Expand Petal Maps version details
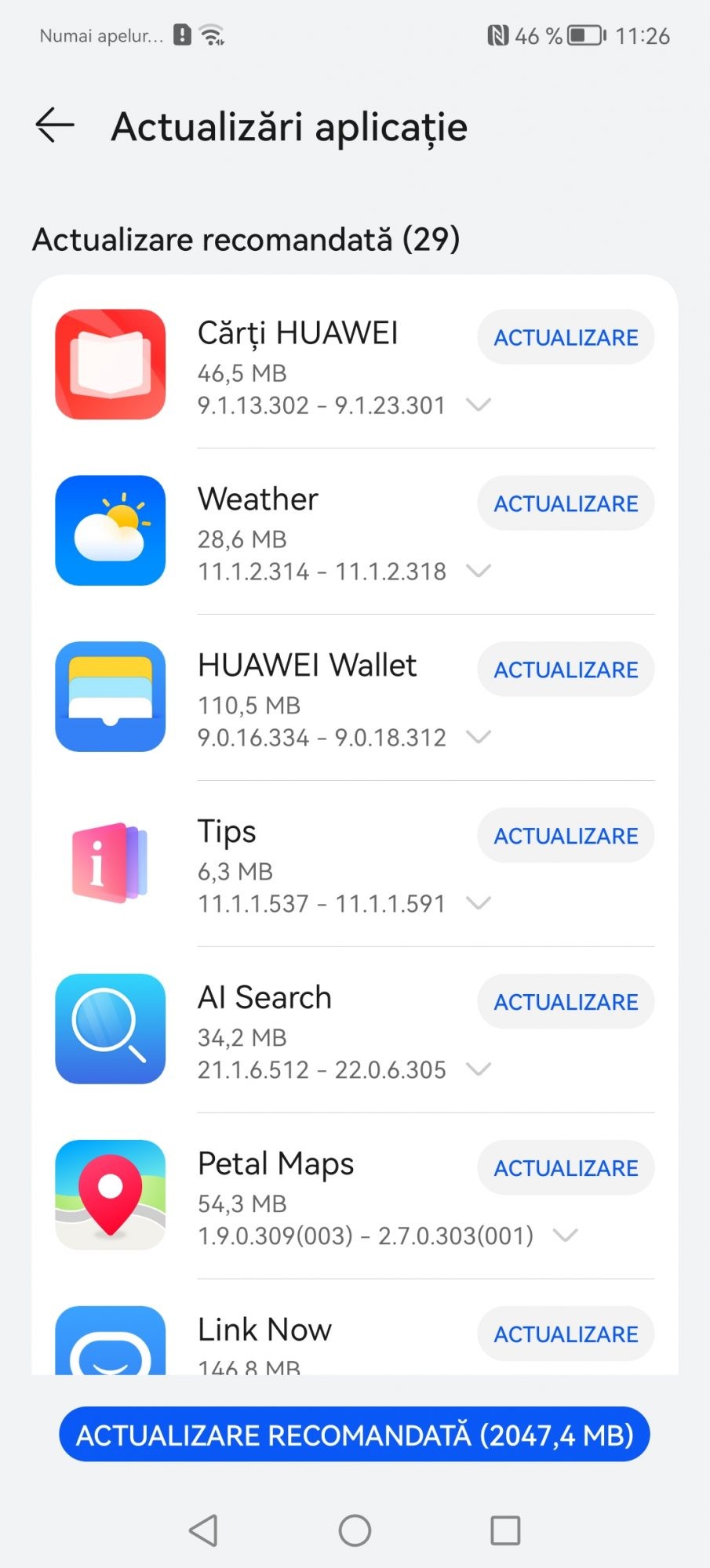Image resolution: width=710 pixels, height=1568 pixels. (x=565, y=1236)
